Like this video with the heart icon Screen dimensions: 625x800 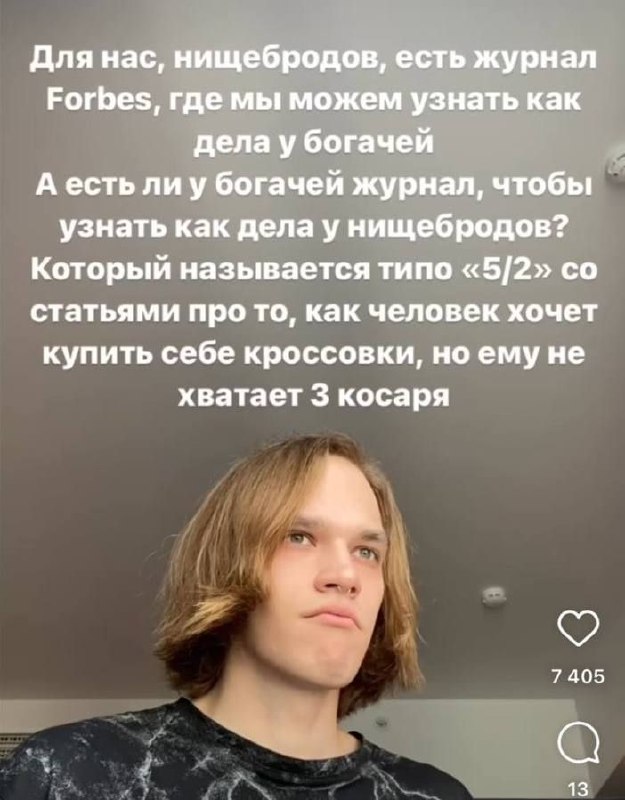tap(579, 630)
